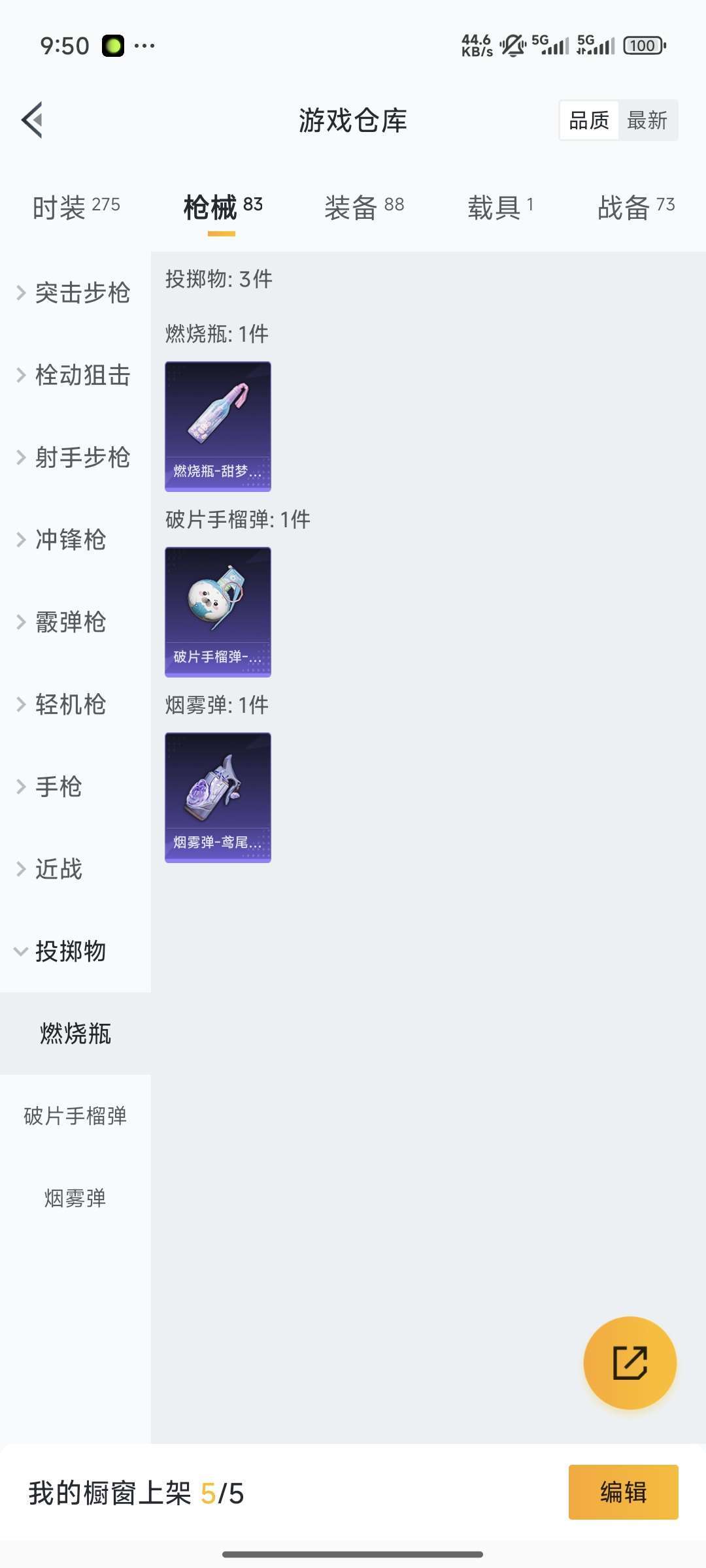The image size is (706, 1568).
Task: Go back from the 游戏仓库 page
Action: [33, 120]
